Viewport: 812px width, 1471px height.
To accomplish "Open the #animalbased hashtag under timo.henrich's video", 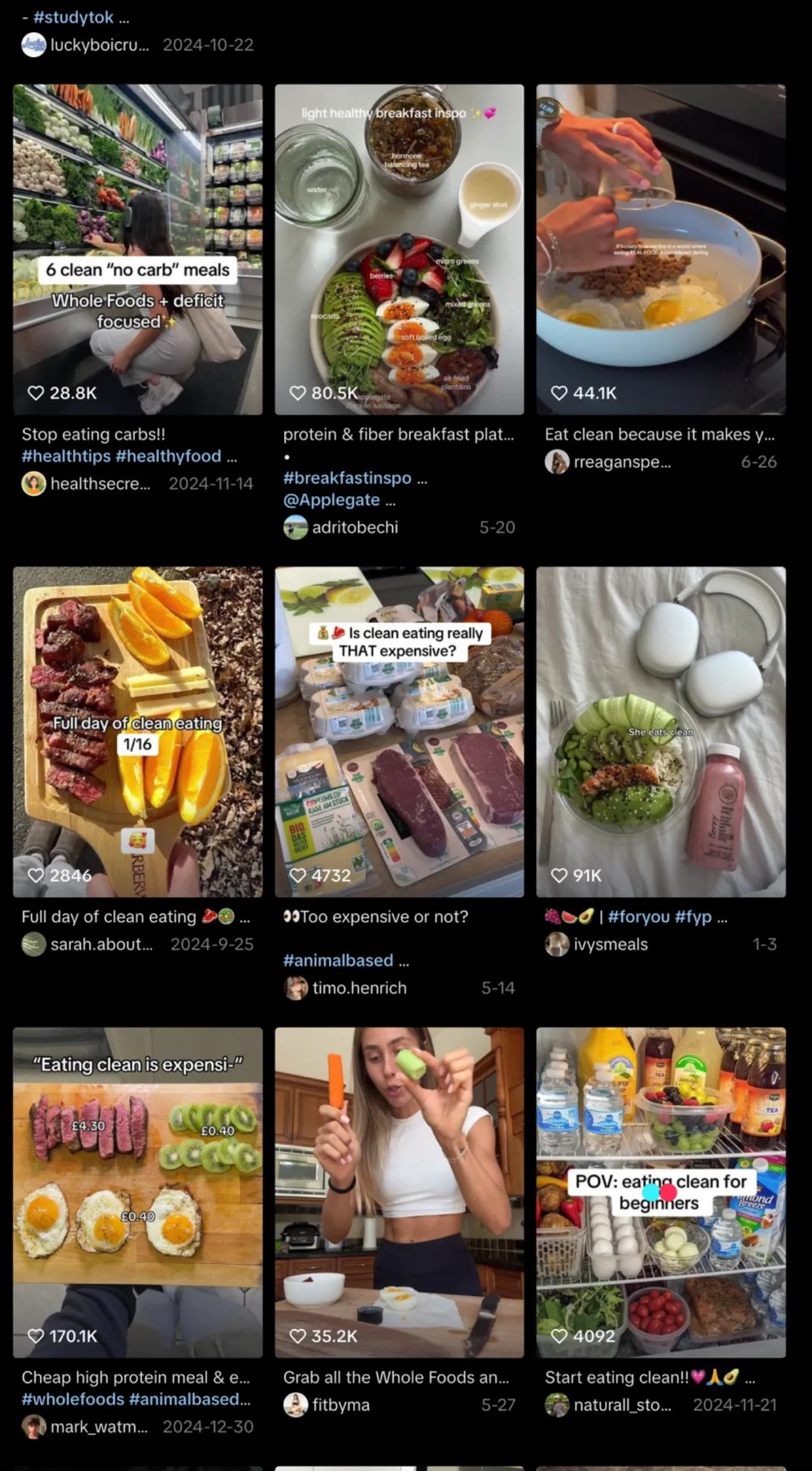I will [x=338, y=961].
